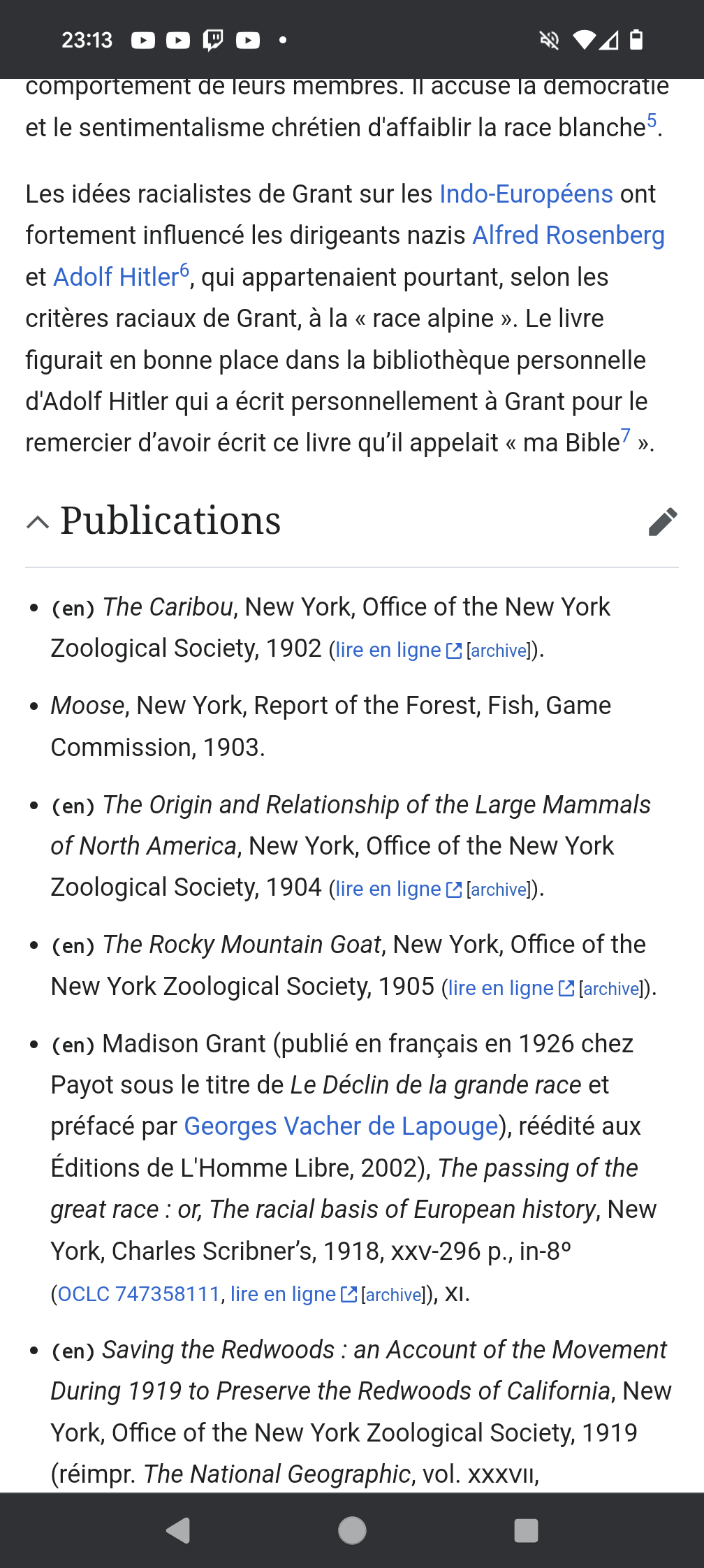Open the OCLC 747358111 link
The width and height of the screenshot is (704, 1568).
(138, 1294)
